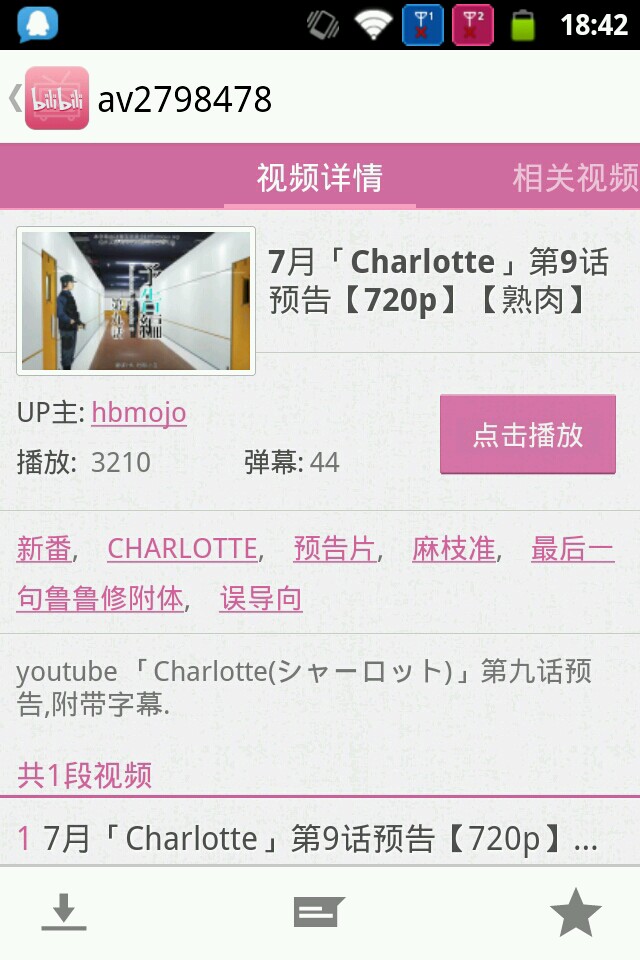Open the 新番 tag

[x=44, y=549]
